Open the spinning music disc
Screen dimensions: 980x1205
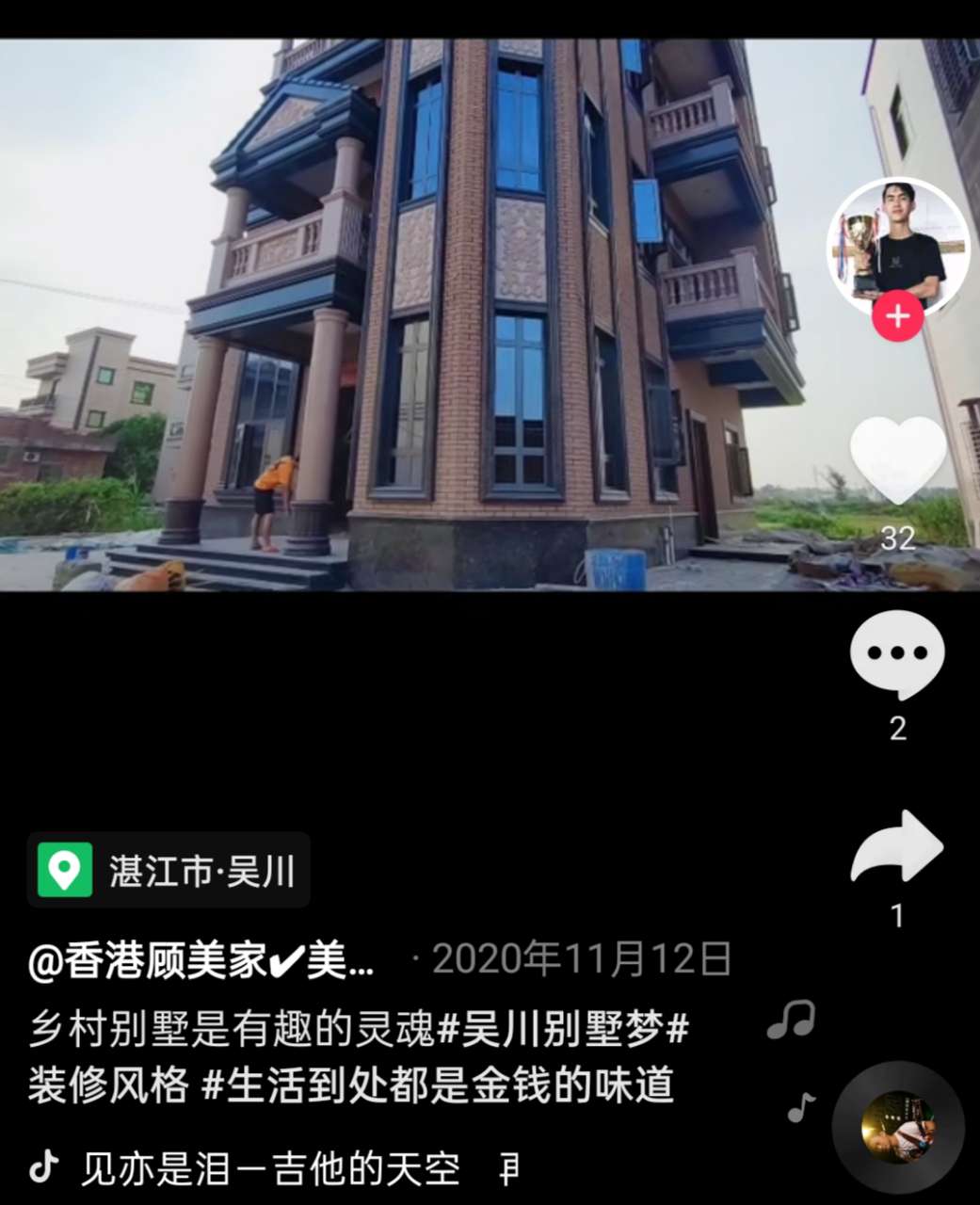tap(898, 1127)
